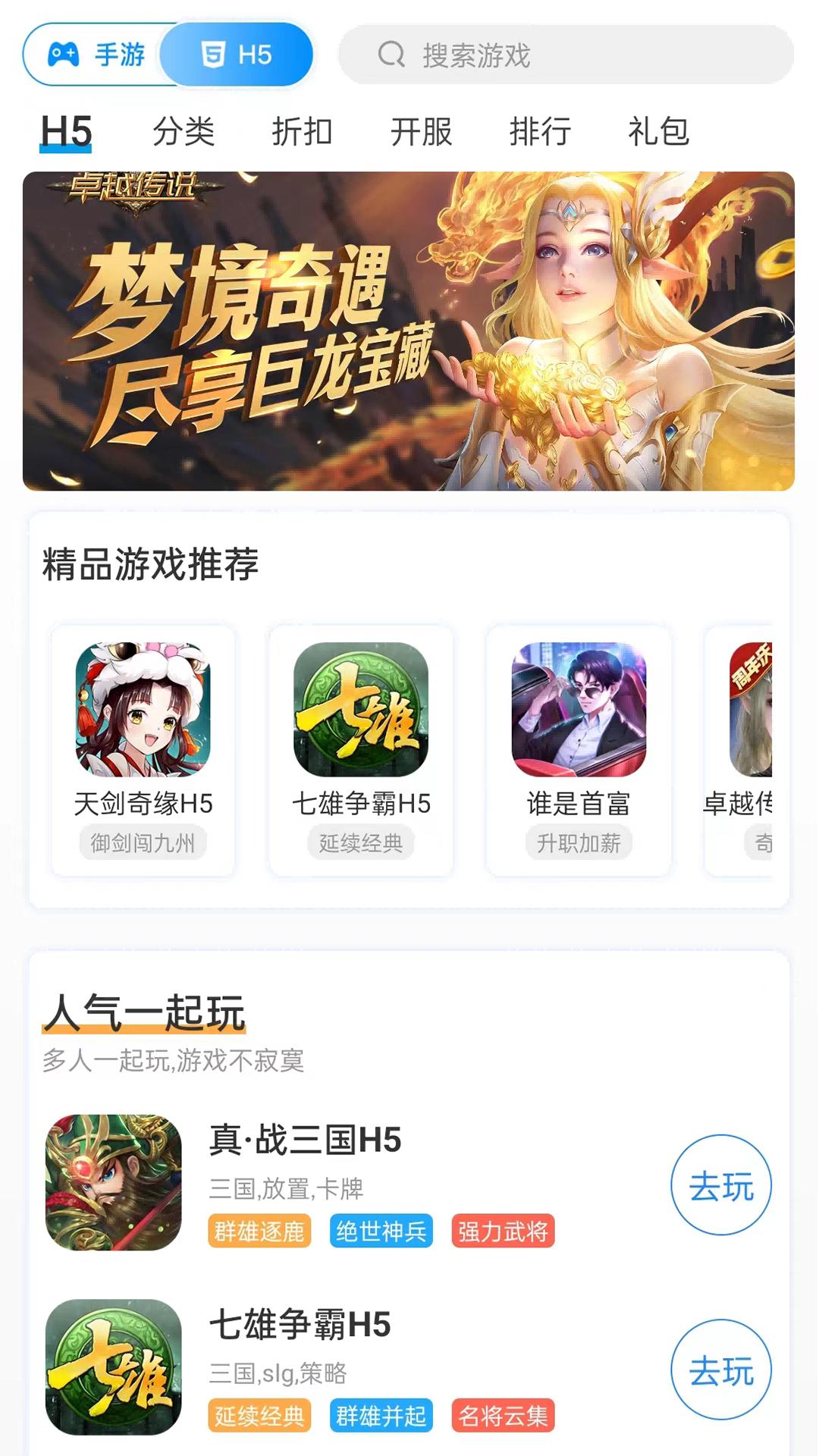Tap the 梦境奇遇 banner image

409,331
